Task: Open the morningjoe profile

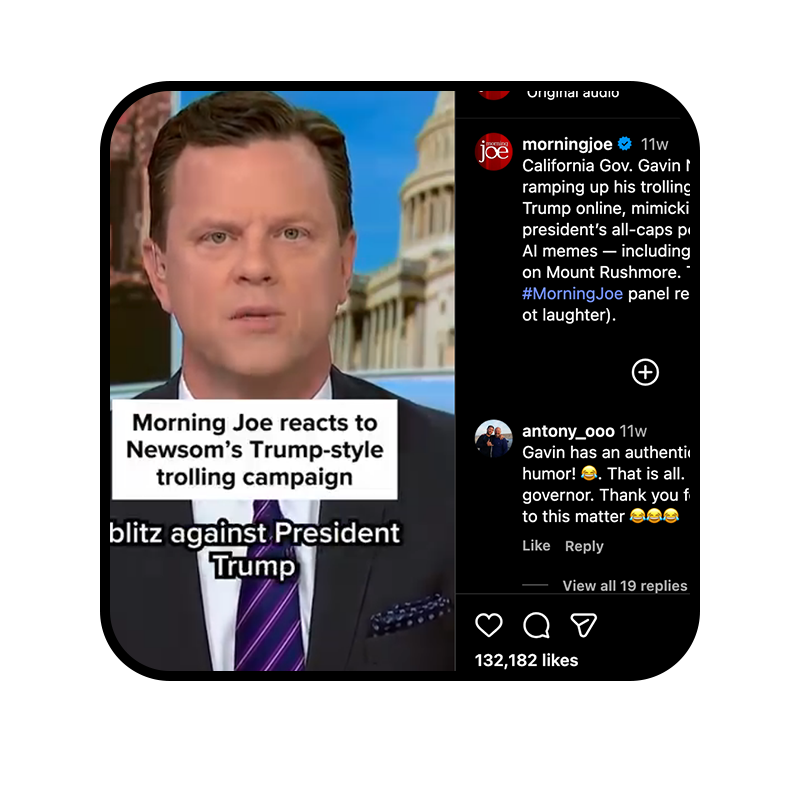Action: click(x=567, y=144)
